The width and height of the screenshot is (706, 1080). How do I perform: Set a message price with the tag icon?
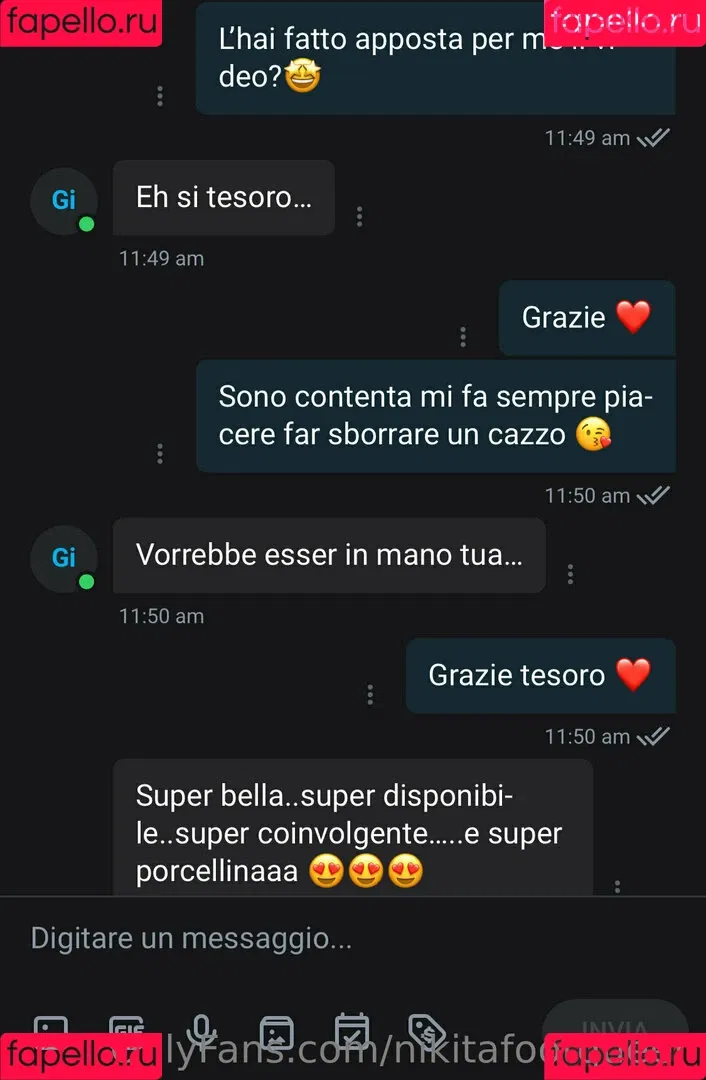click(427, 1030)
